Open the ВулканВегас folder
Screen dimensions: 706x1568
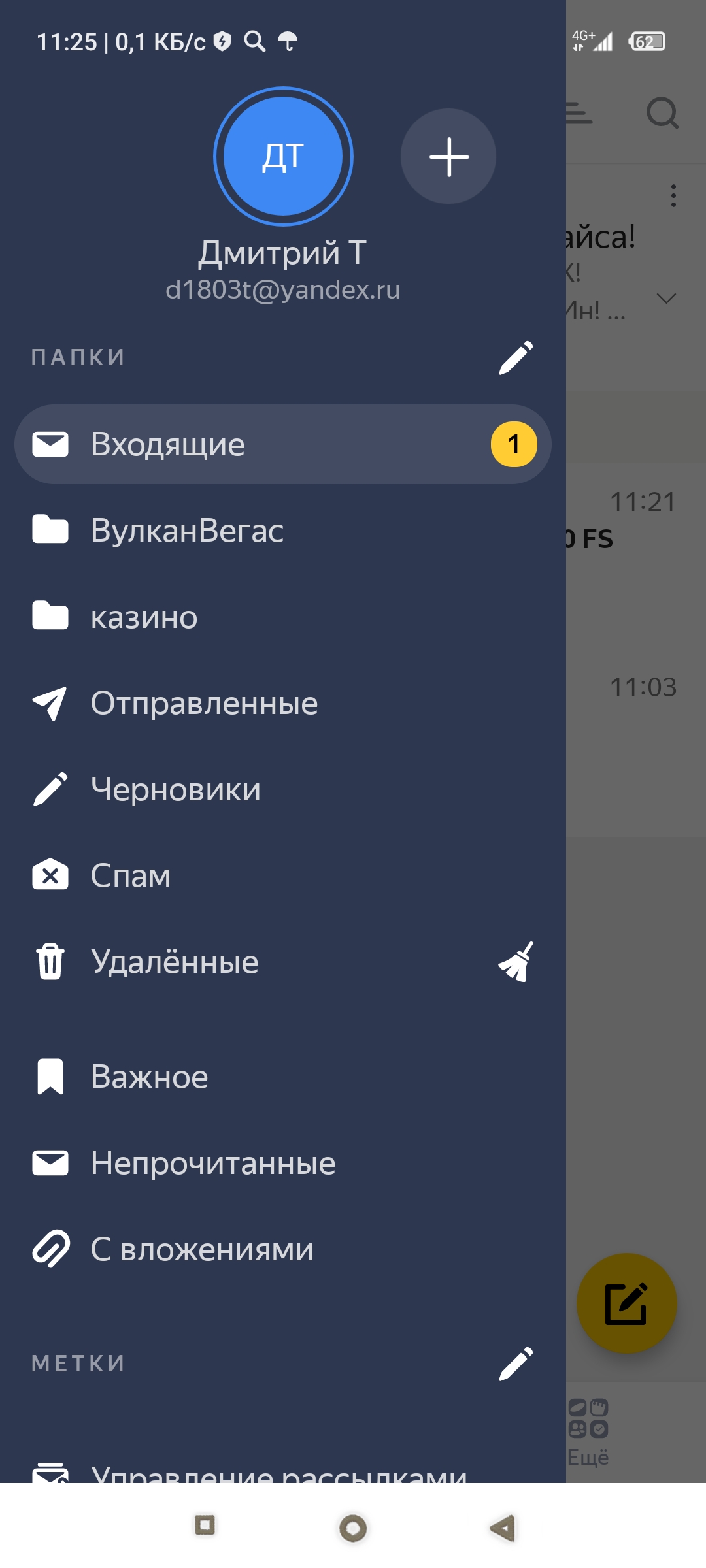coord(283,530)
